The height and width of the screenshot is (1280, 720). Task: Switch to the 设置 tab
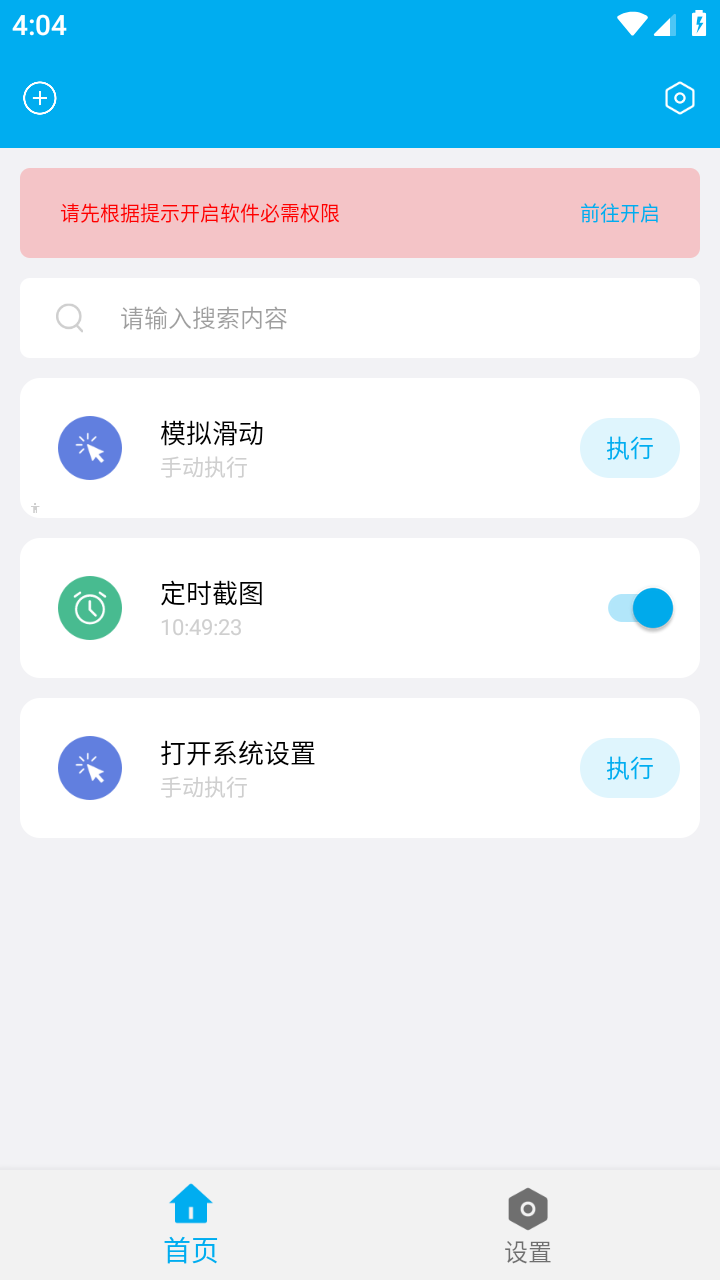[x=527, y=1222]
